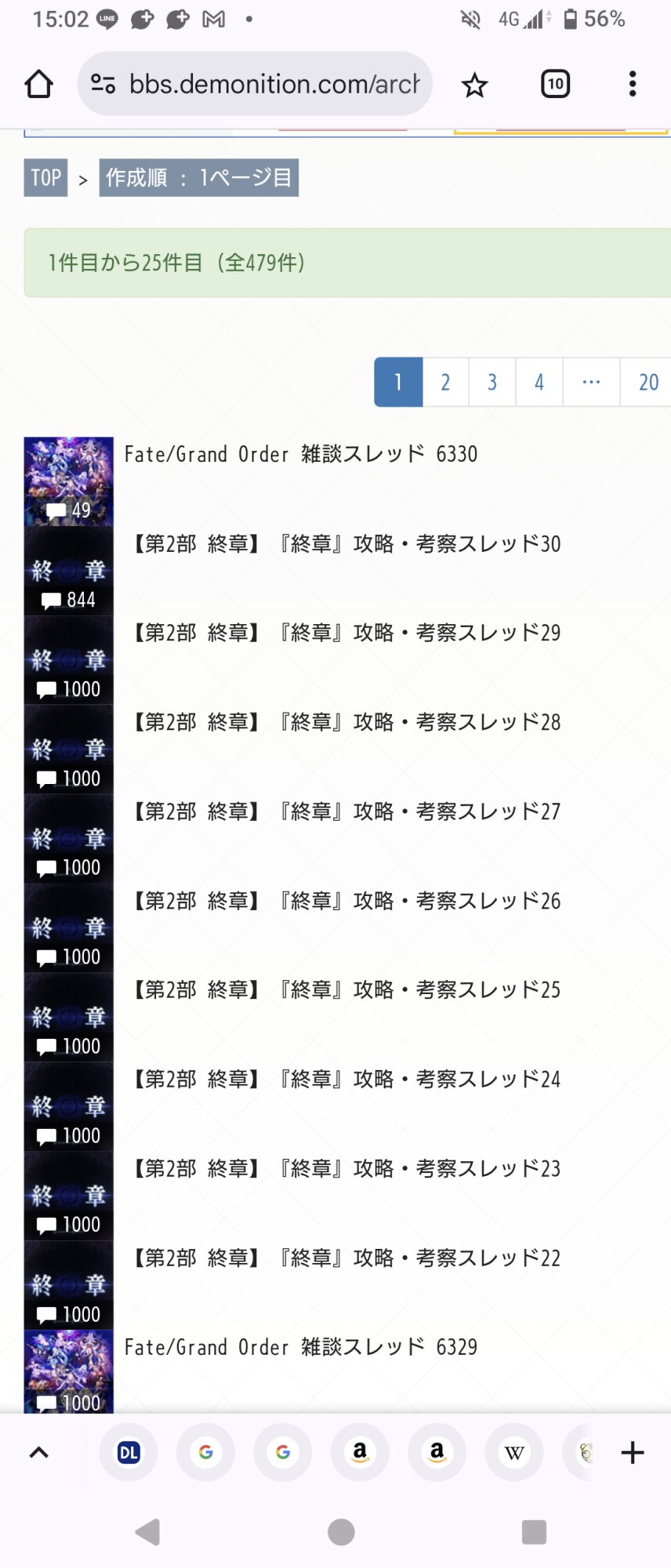Tap the system back button
This screenshot has width=671, height=1568.
pyautogui.click(x=147, y=1532)
